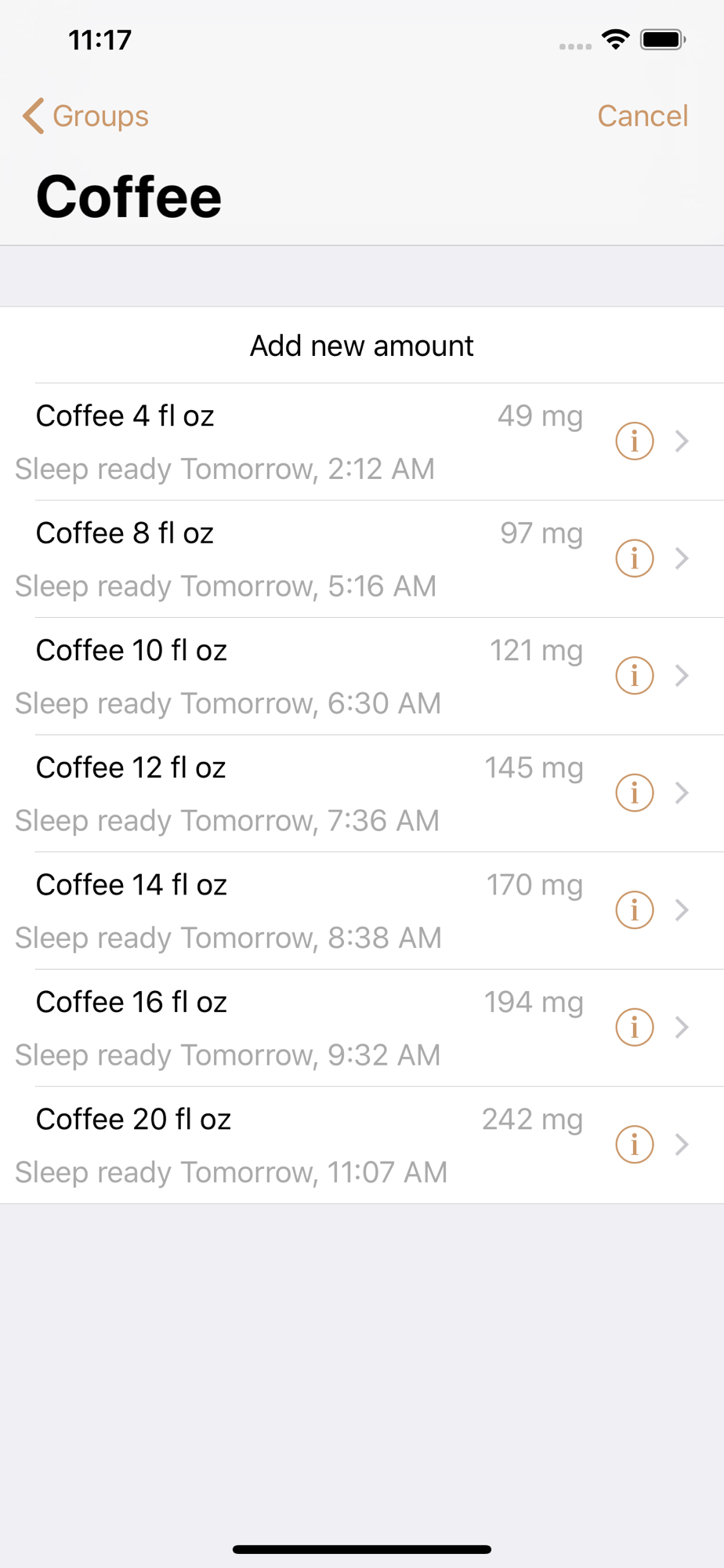Select Coffee 20 fl oz row
This screenshot has height=1568, width=724.
pos(362,1145)
